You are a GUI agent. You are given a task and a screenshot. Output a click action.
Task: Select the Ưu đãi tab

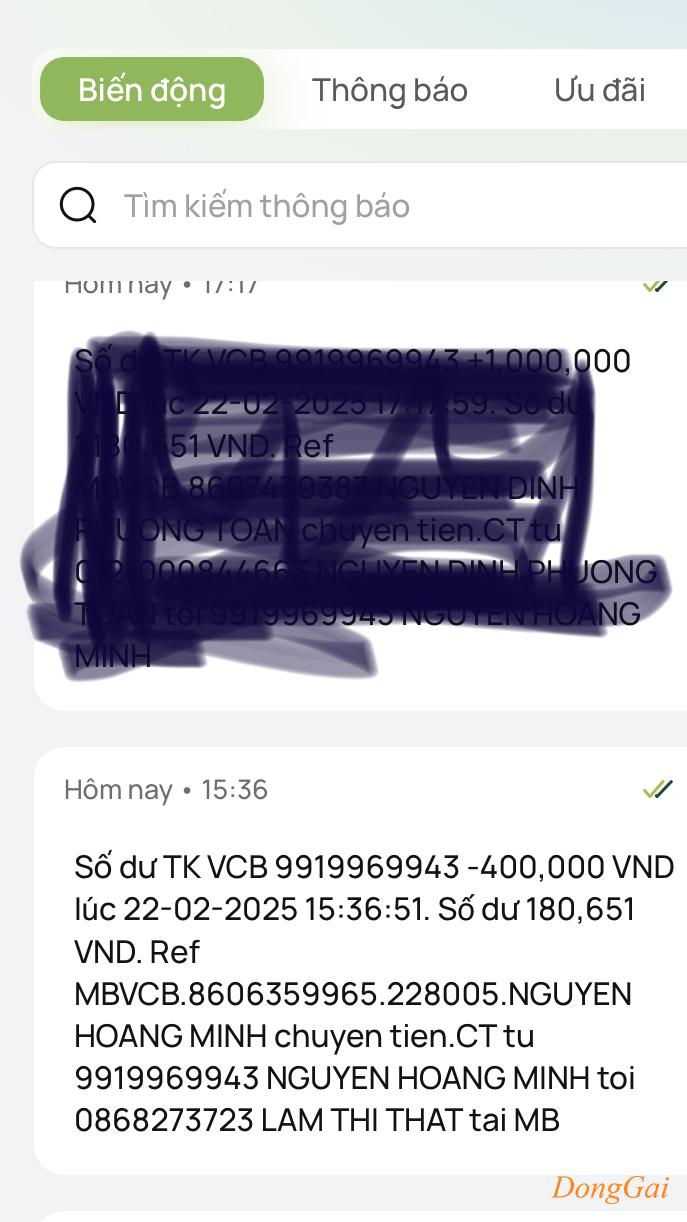tap(600, 90)
